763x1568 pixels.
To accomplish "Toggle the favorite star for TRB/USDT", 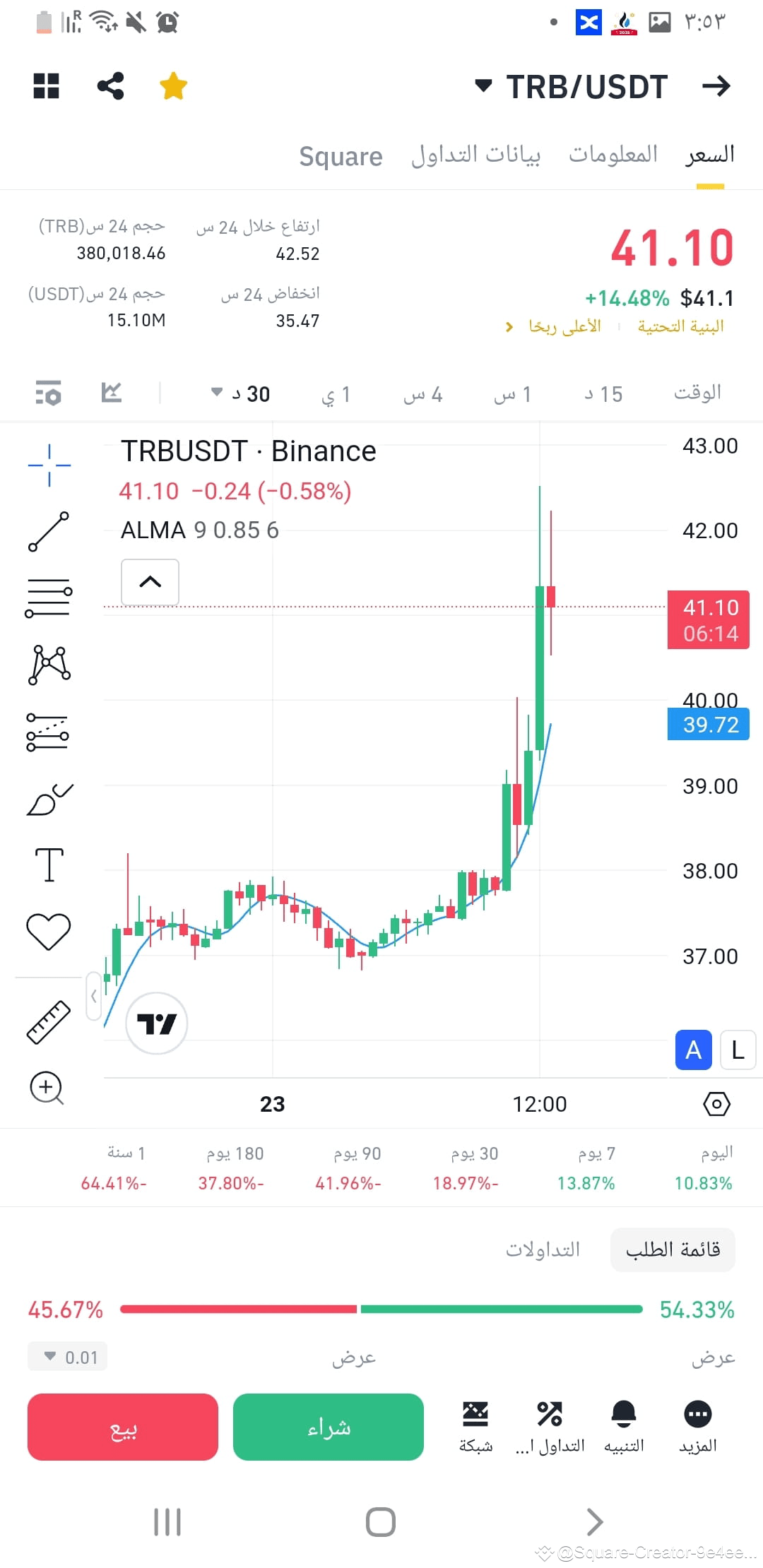I will click(173, 86).
